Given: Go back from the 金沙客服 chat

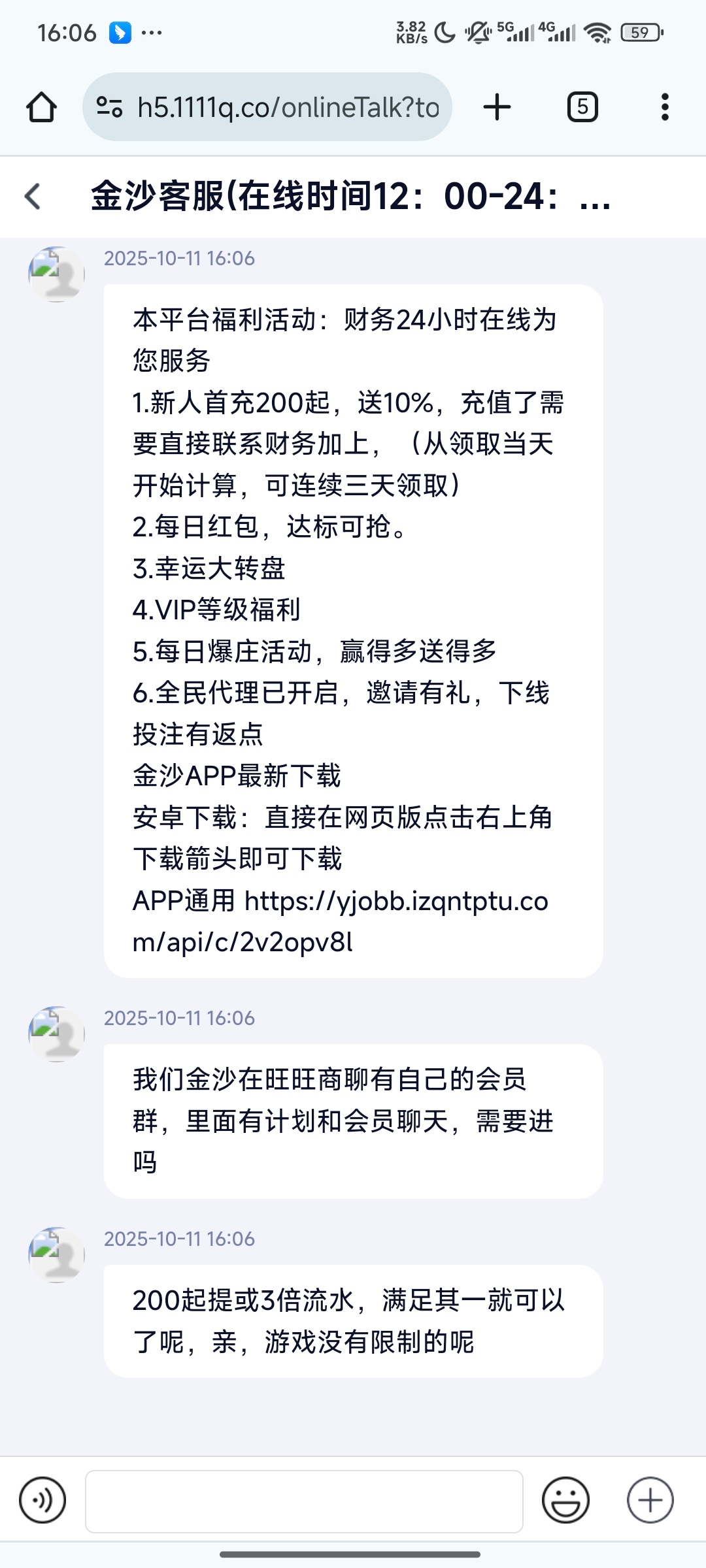Looking at the screenshot, I should pos(33,196).
